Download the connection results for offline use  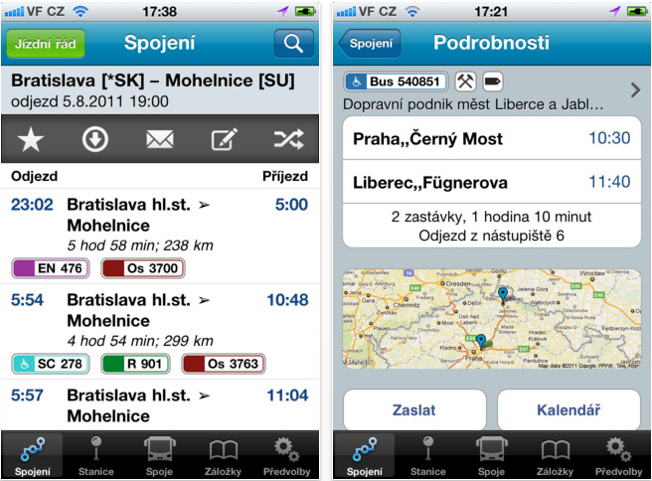click(x=95, y=140)
